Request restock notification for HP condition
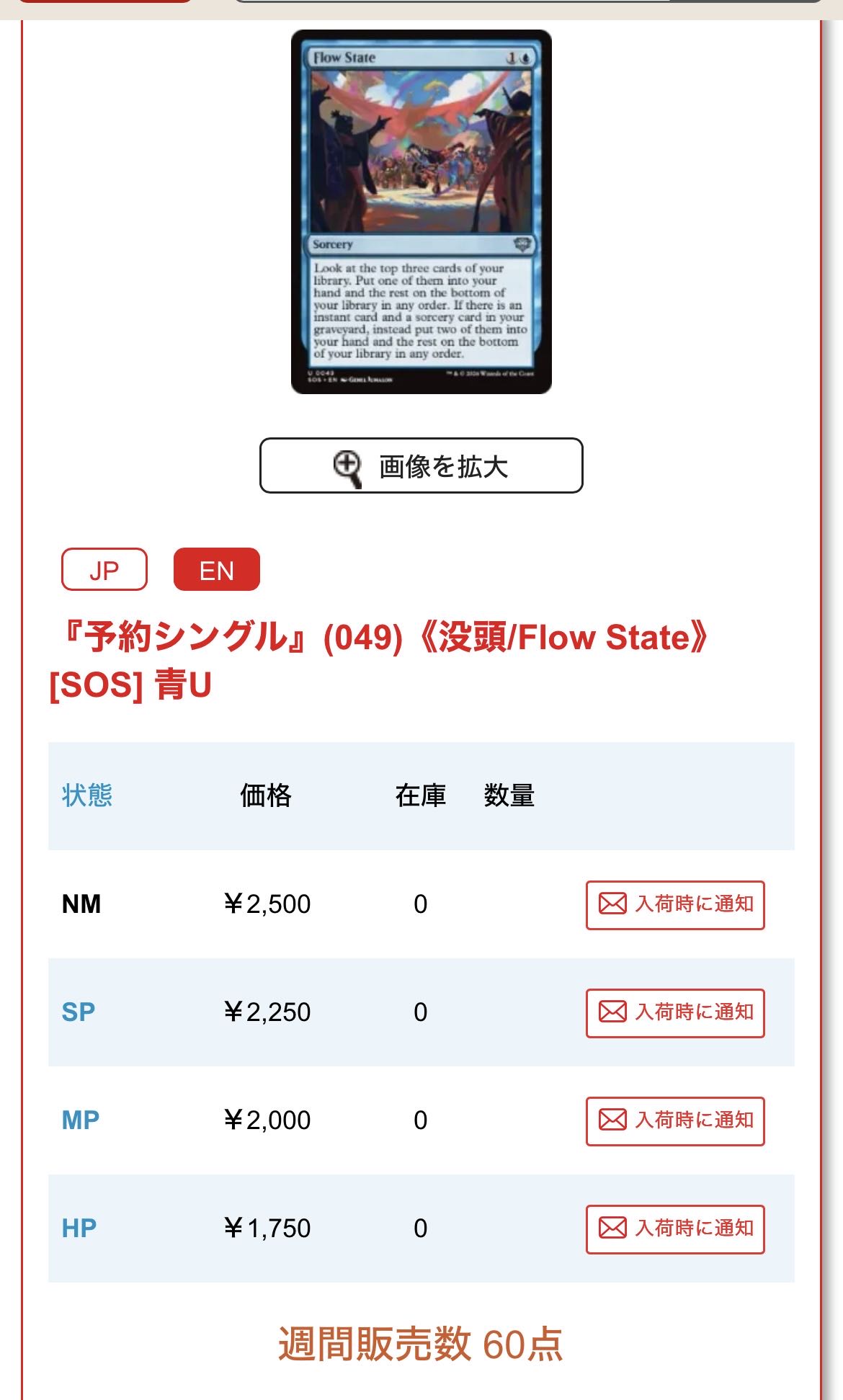The image size is (843, 1400). (x=675, y=1229)
